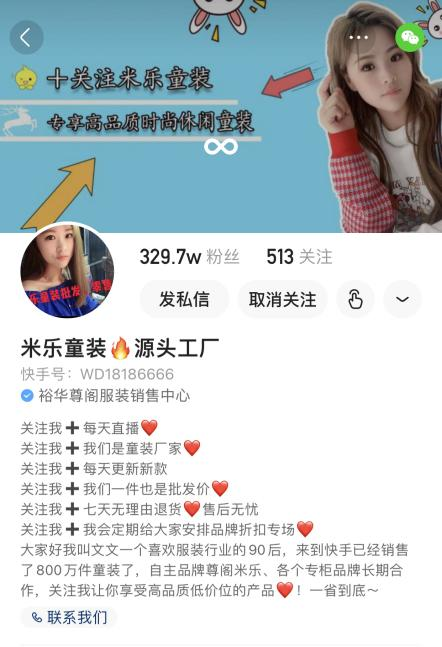Tap 取消关注 to unfollow this account
Image resolution: width=442 pixels, height=647 pixels.
pyautogui.click(x=283, y=299)
